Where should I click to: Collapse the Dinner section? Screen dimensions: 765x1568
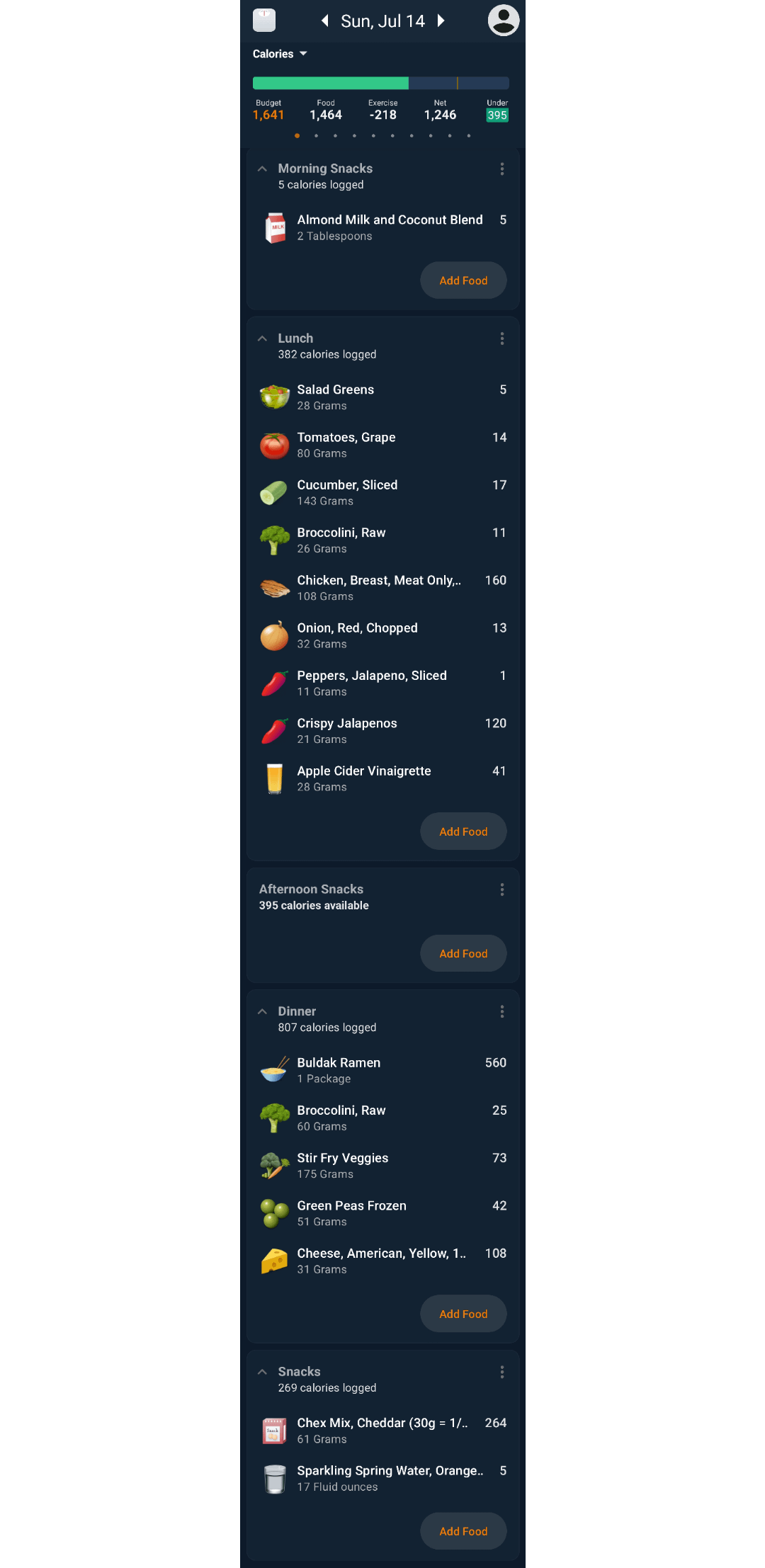point(263,1011)
